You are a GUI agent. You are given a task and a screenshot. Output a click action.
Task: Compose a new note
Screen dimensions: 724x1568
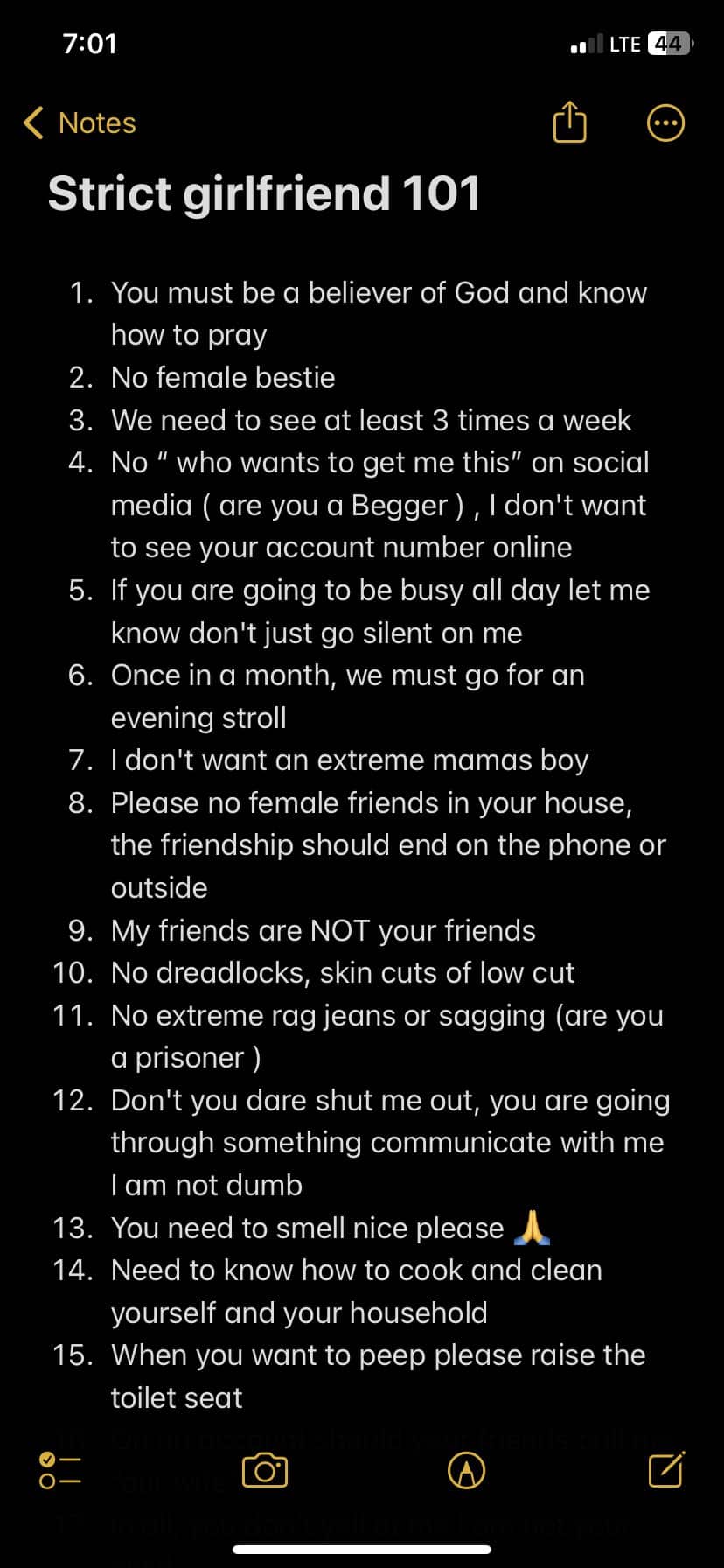coord(666,1469)
